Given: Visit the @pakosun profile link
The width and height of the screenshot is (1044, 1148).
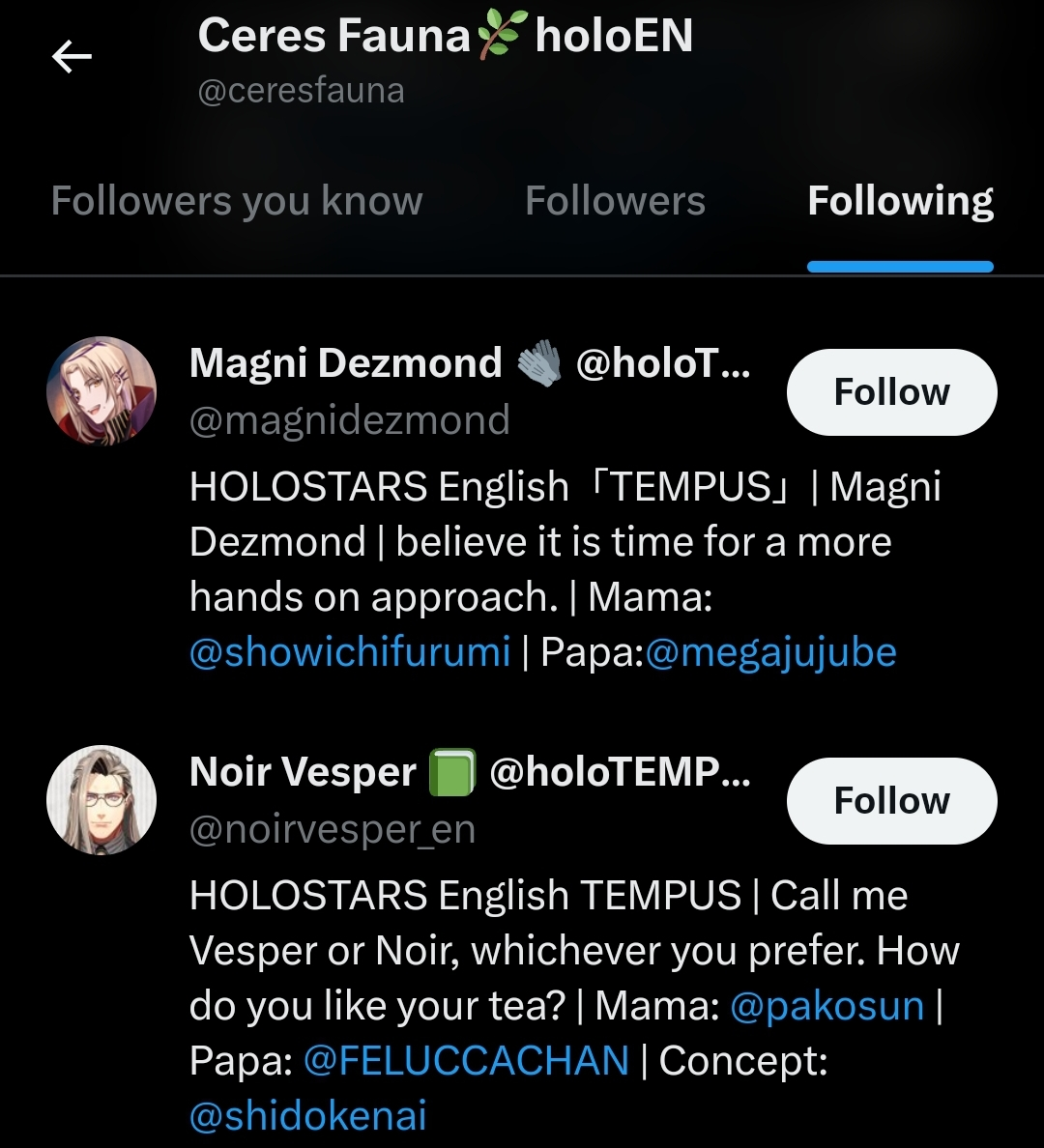Looking at the screenshot, I should coord(827,1006).
